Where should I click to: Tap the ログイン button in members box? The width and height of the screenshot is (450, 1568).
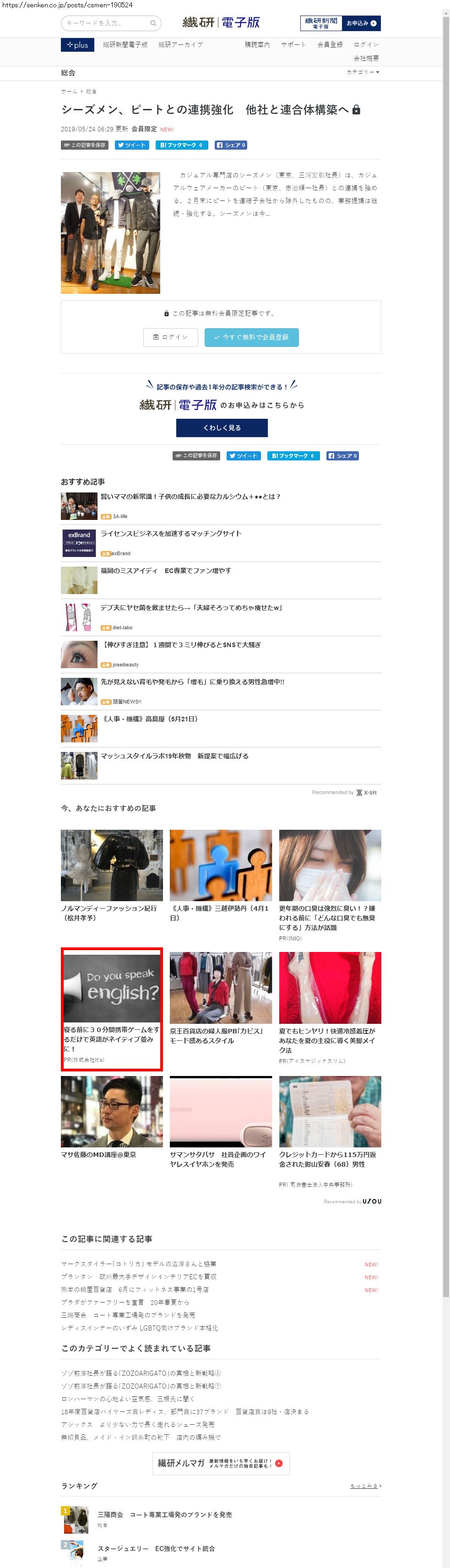(170, 337)
